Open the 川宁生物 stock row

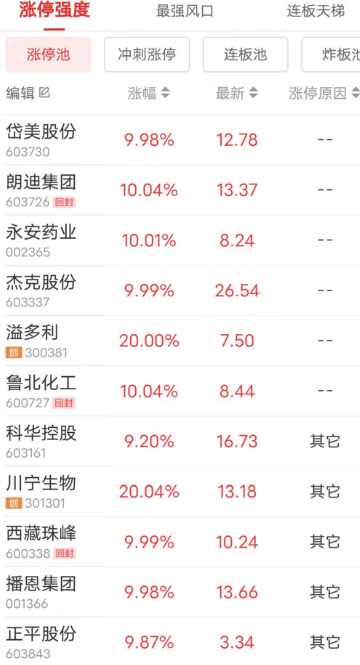[x=180, y=491]
